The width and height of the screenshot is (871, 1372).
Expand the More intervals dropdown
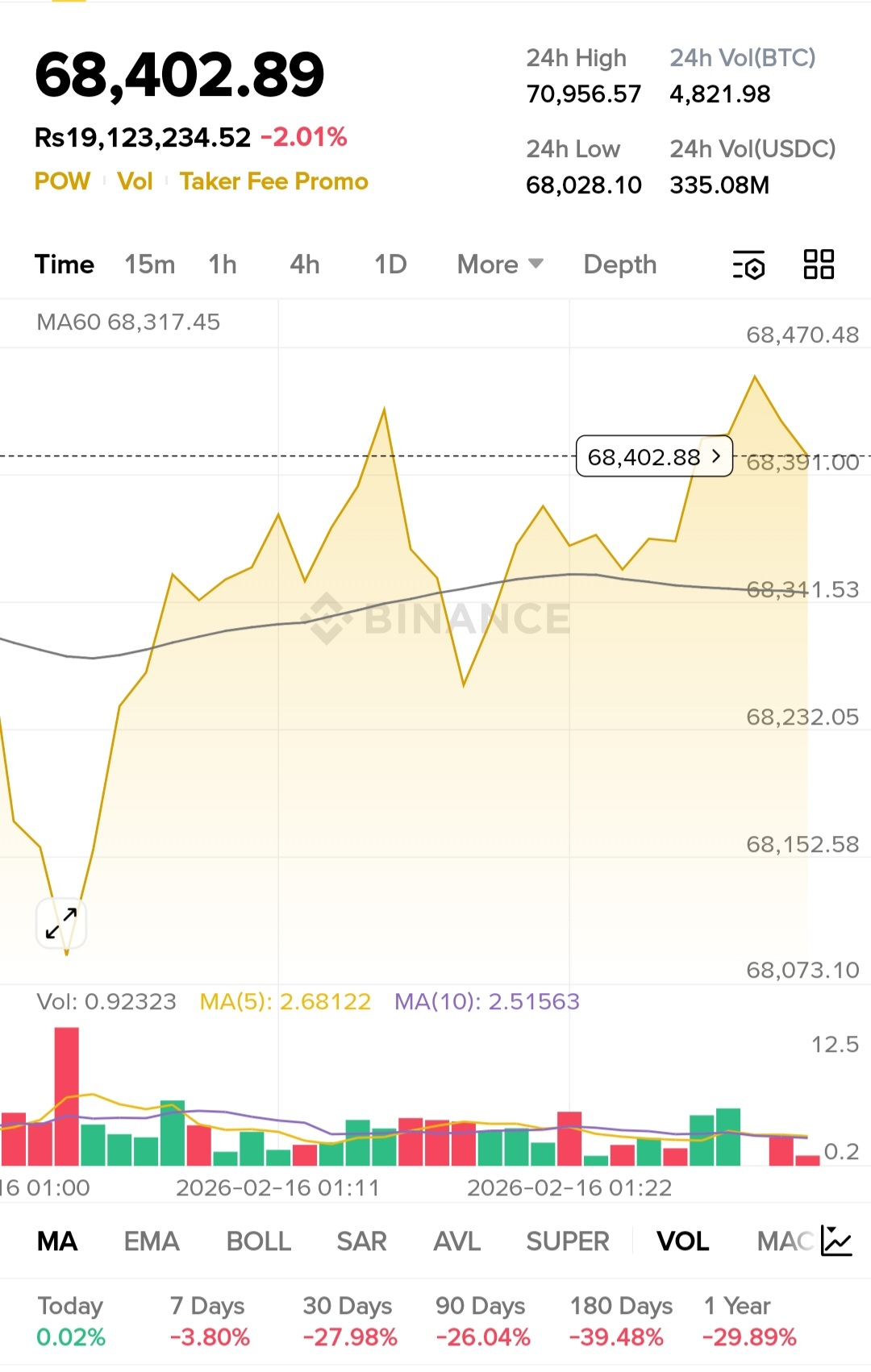[x=500, y=264]
